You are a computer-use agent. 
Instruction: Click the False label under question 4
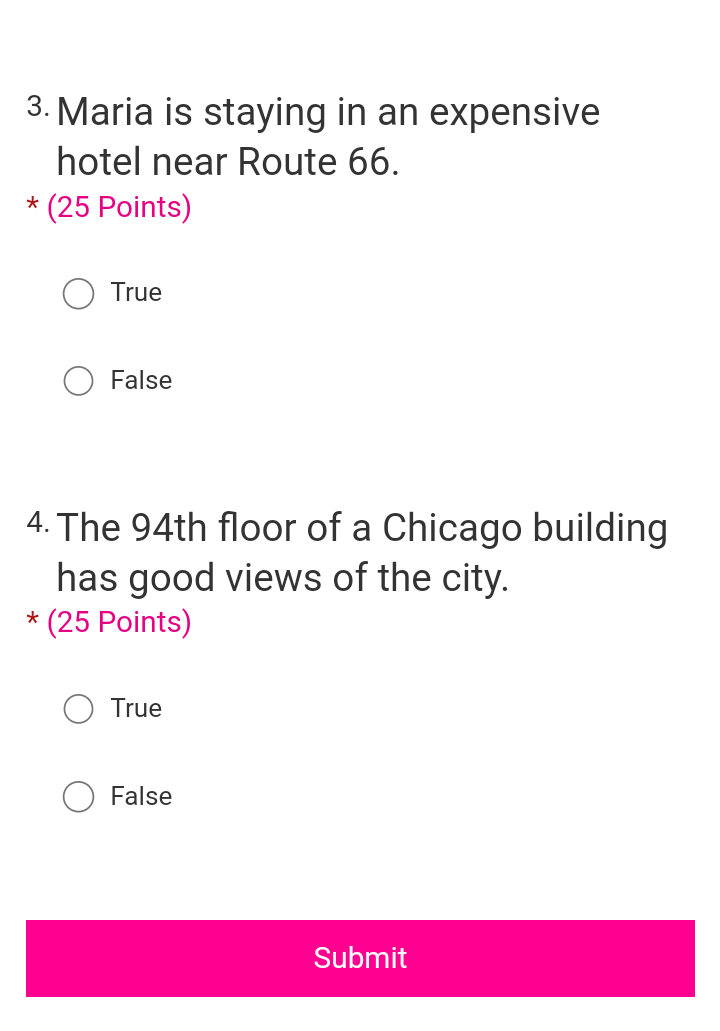pyautogui.click(x=141, y=796)
